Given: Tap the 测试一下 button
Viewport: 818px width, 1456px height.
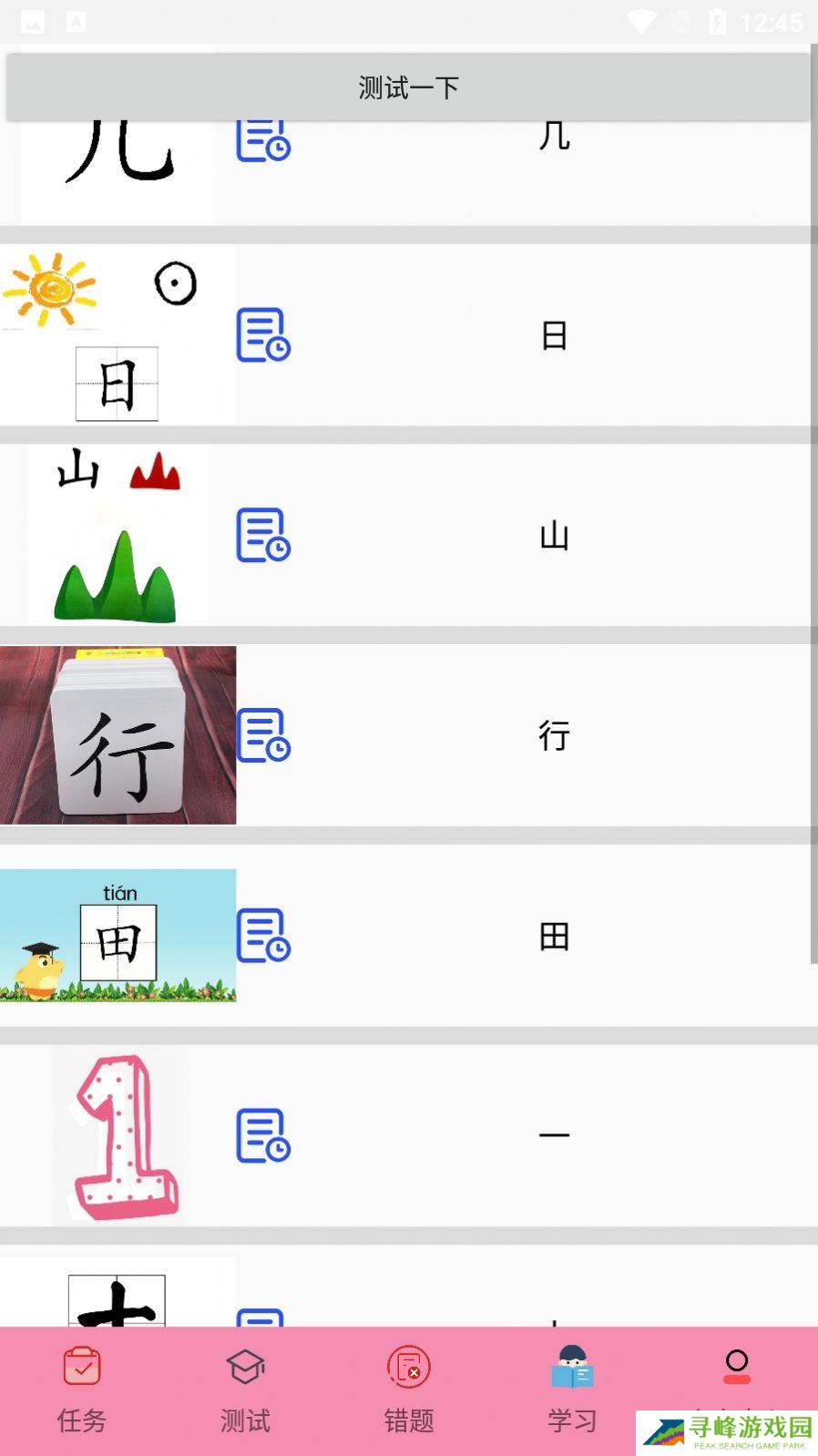Looking at the screenshot, I should (408, 87).
